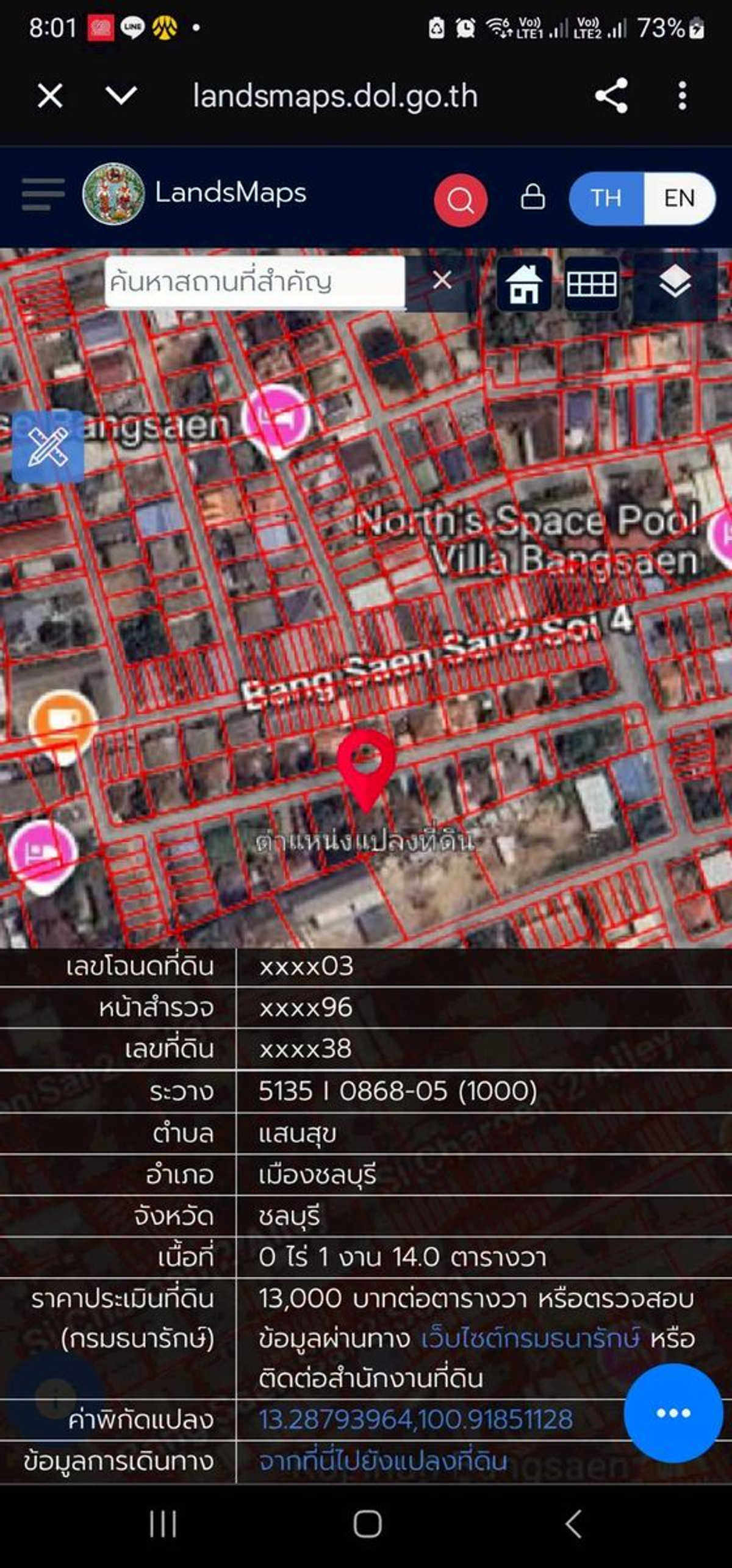Open the grid table tool
This screenshot has height=1568, width=732.
pos(591,284)
